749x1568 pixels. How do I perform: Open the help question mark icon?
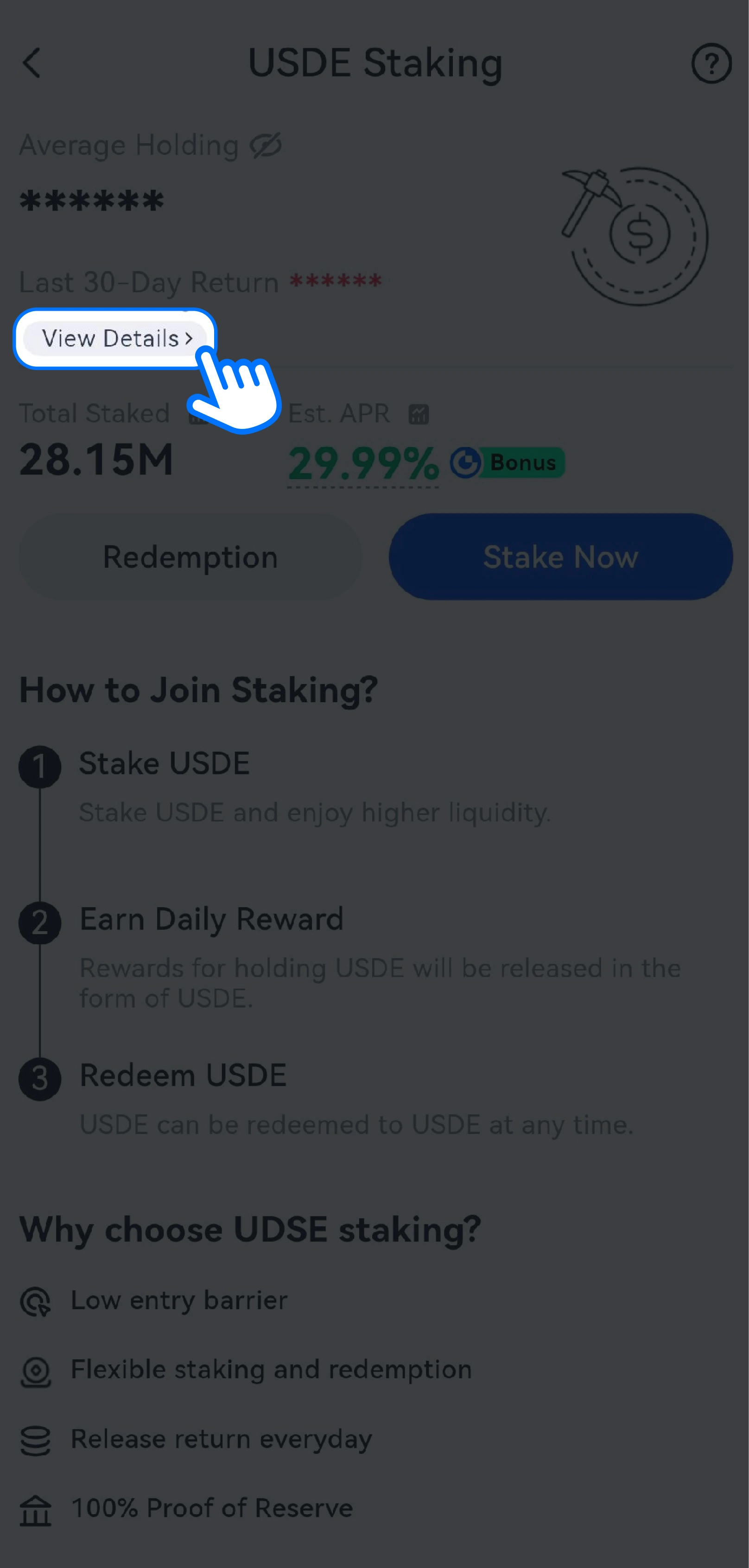click(x=711, y=63)
